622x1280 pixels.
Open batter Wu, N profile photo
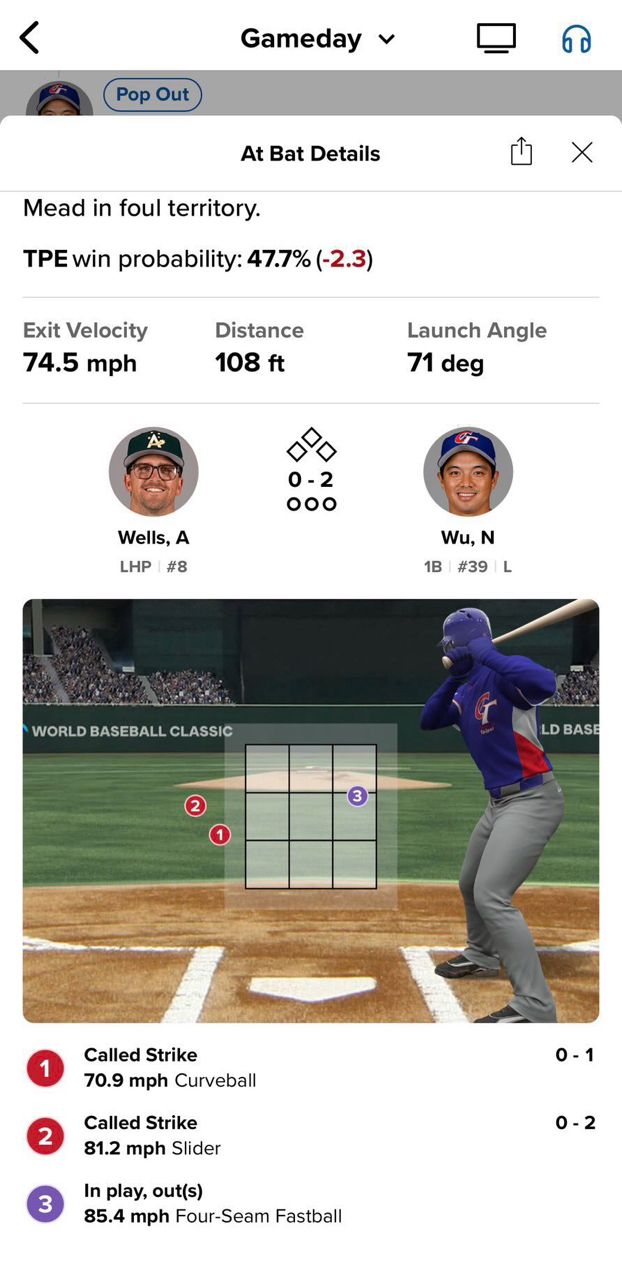(x=468, y=471)
